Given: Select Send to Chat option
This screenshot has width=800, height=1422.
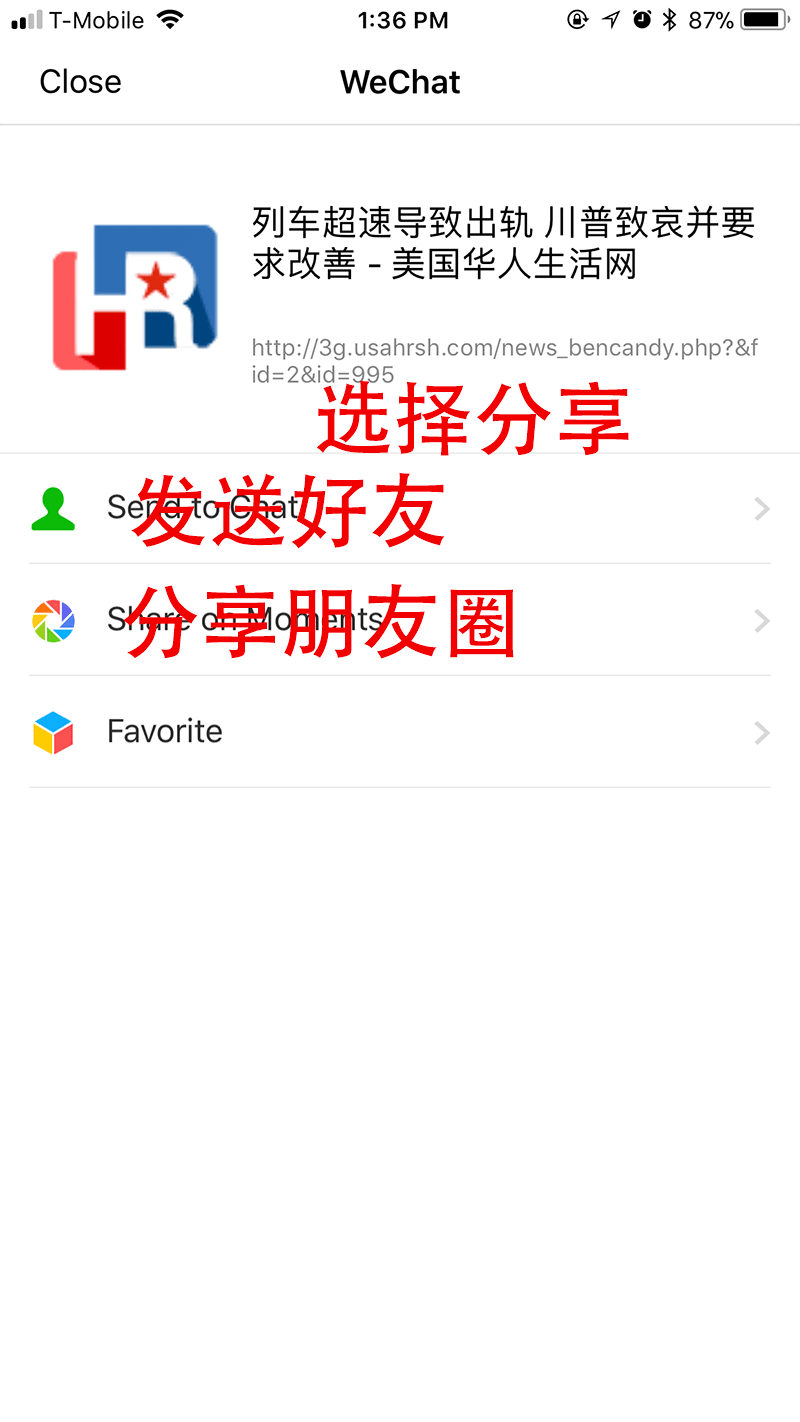Looking at the screenshot, I should (400, 509).
